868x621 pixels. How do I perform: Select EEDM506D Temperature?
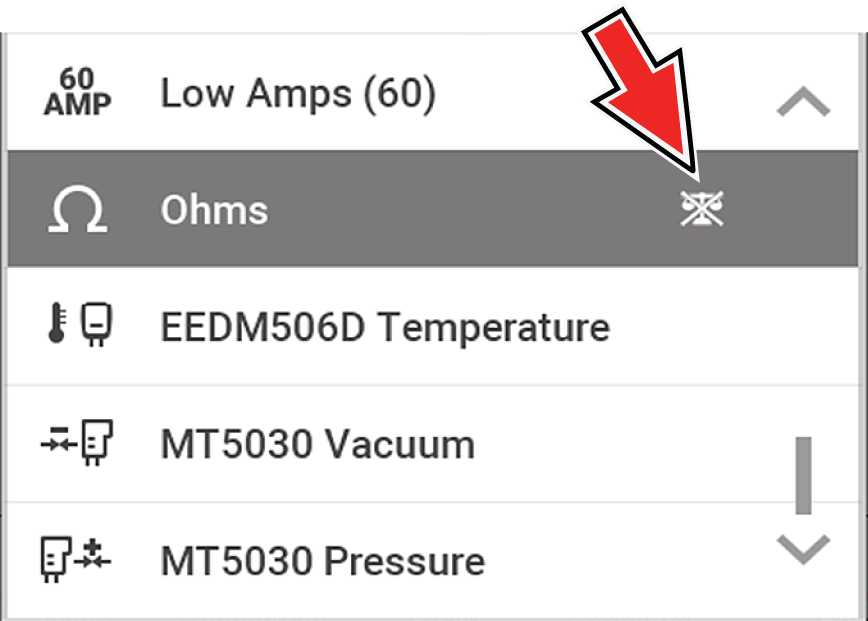(384, 327)
